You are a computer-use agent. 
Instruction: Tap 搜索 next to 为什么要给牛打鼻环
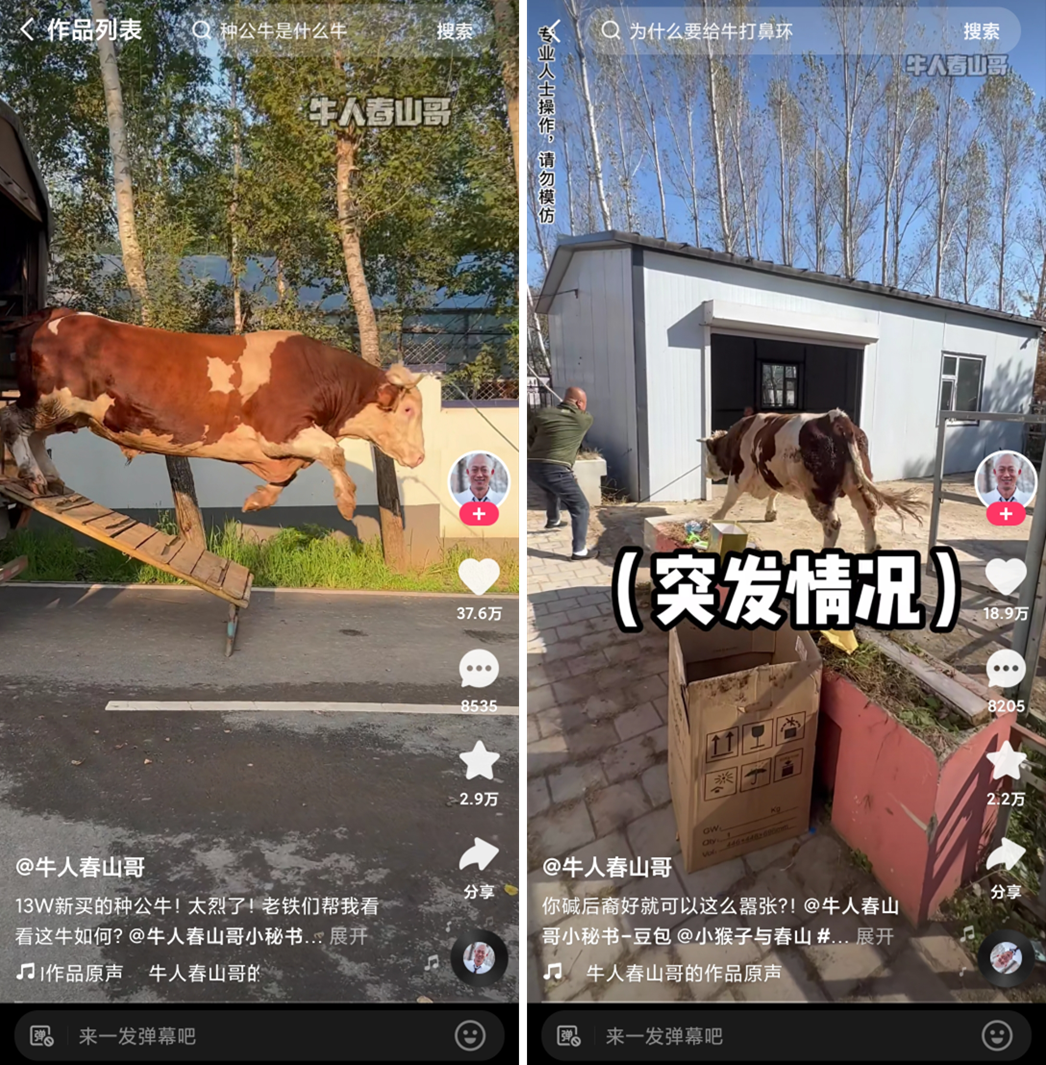981,31
